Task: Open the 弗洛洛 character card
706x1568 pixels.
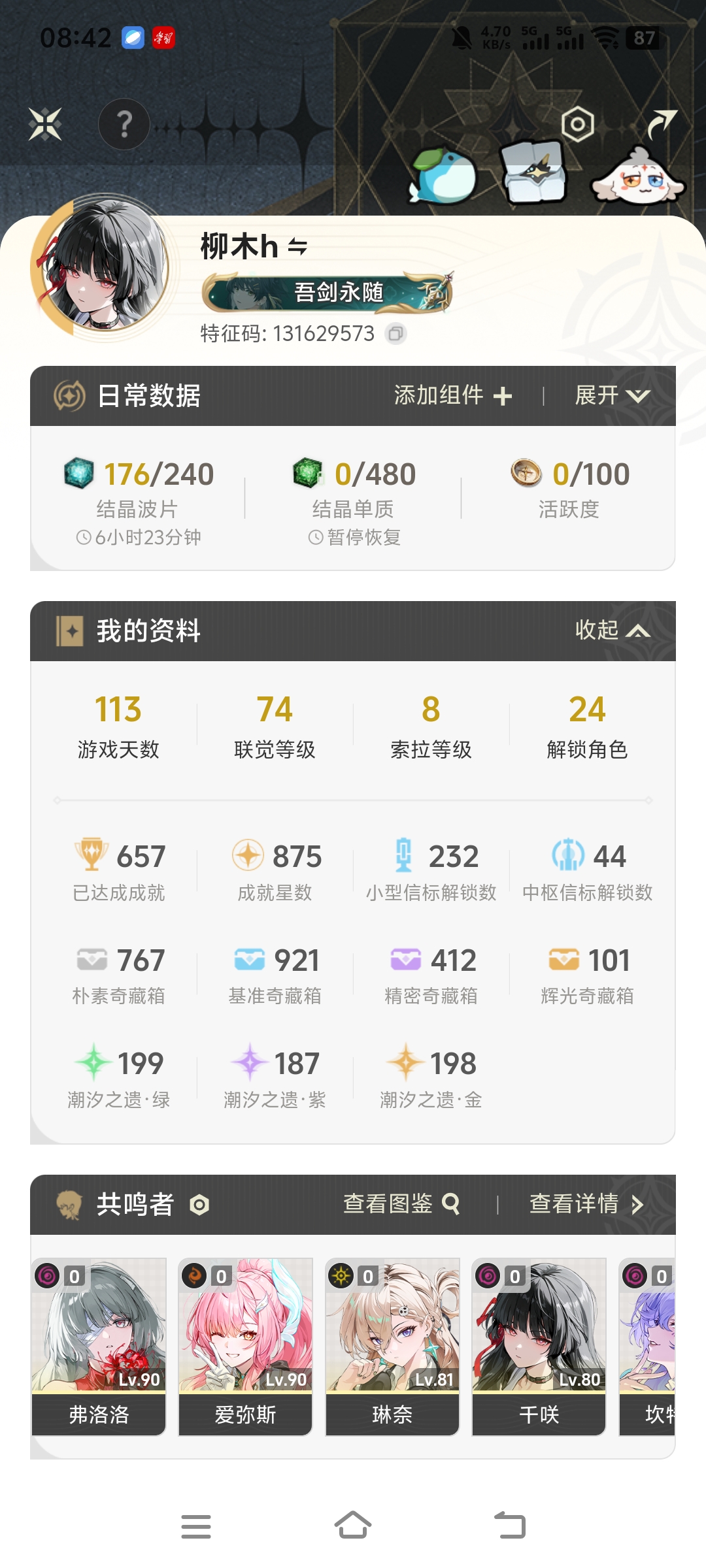Action: 99,1347
